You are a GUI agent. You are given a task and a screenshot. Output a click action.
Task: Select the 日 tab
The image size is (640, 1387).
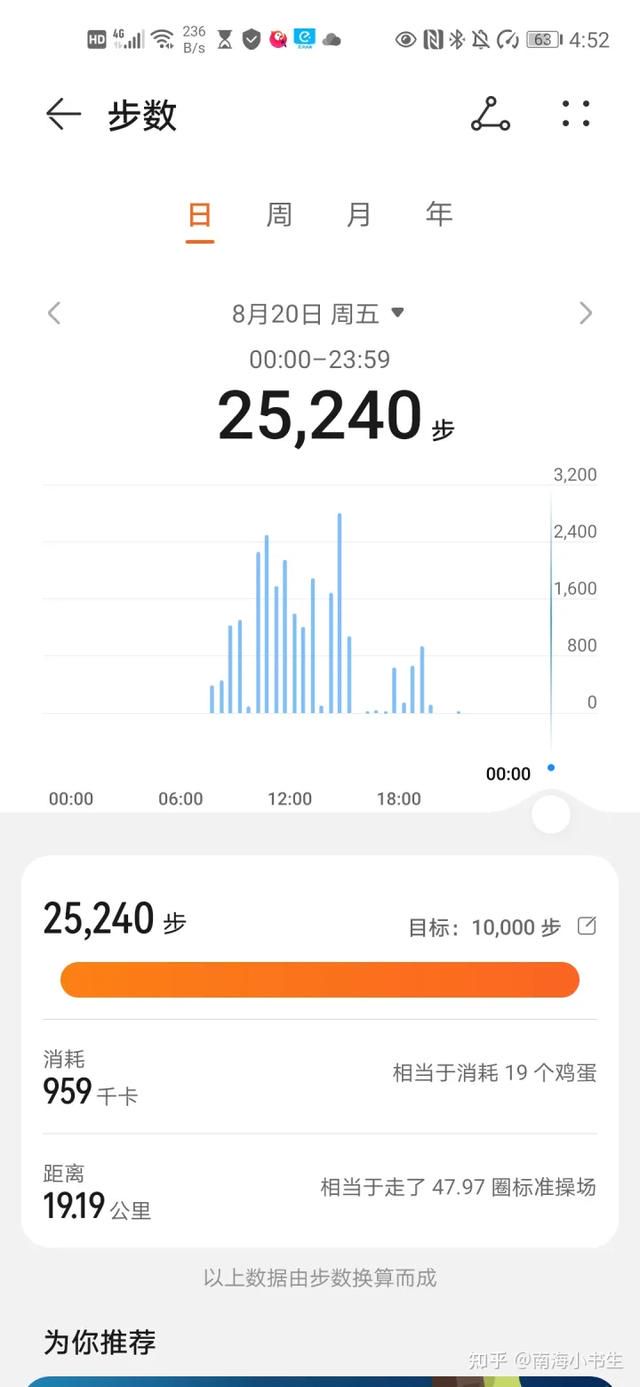click(200, 214)
